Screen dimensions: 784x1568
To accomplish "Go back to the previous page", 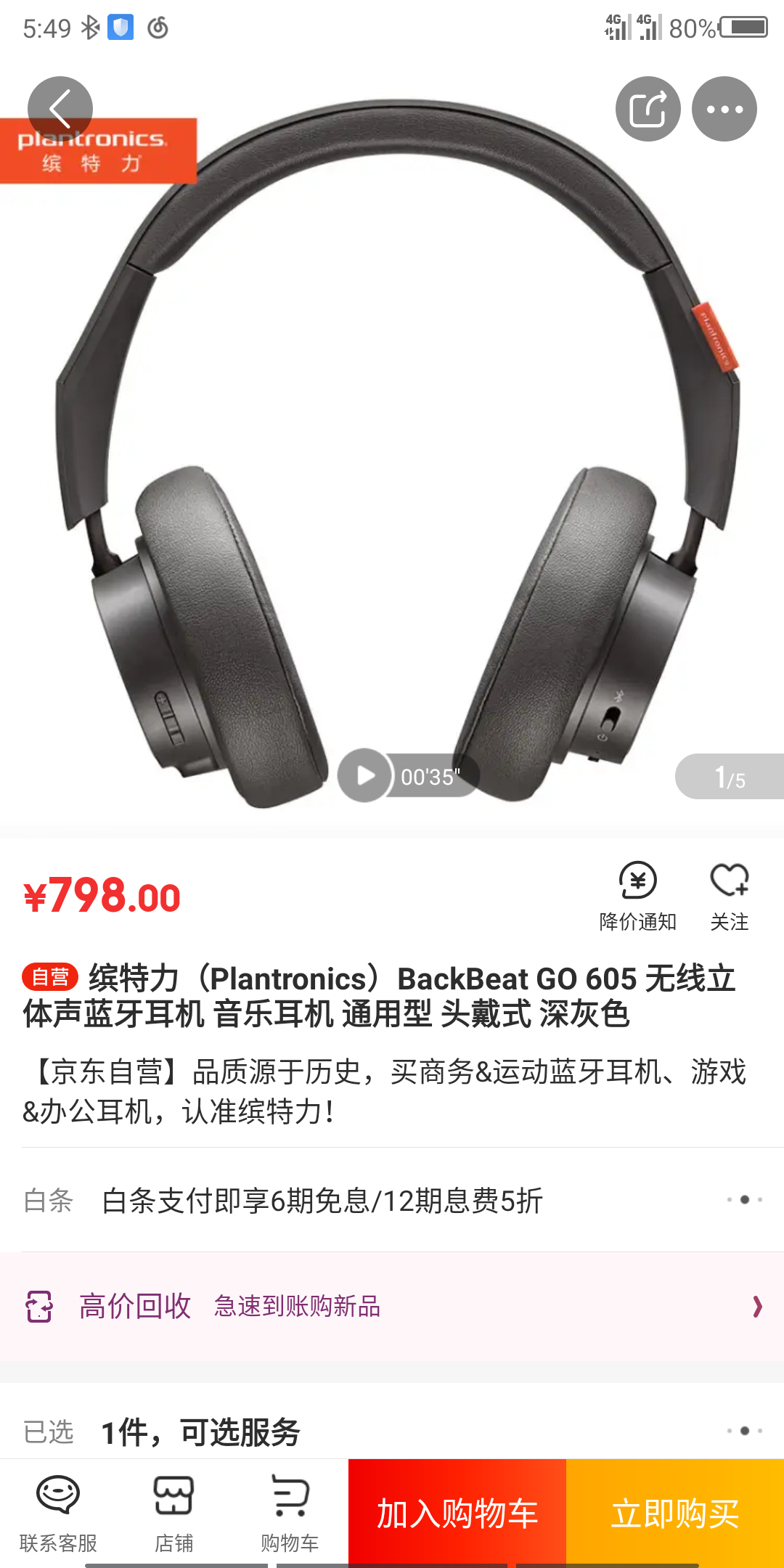I will click(x=60, y=109).
